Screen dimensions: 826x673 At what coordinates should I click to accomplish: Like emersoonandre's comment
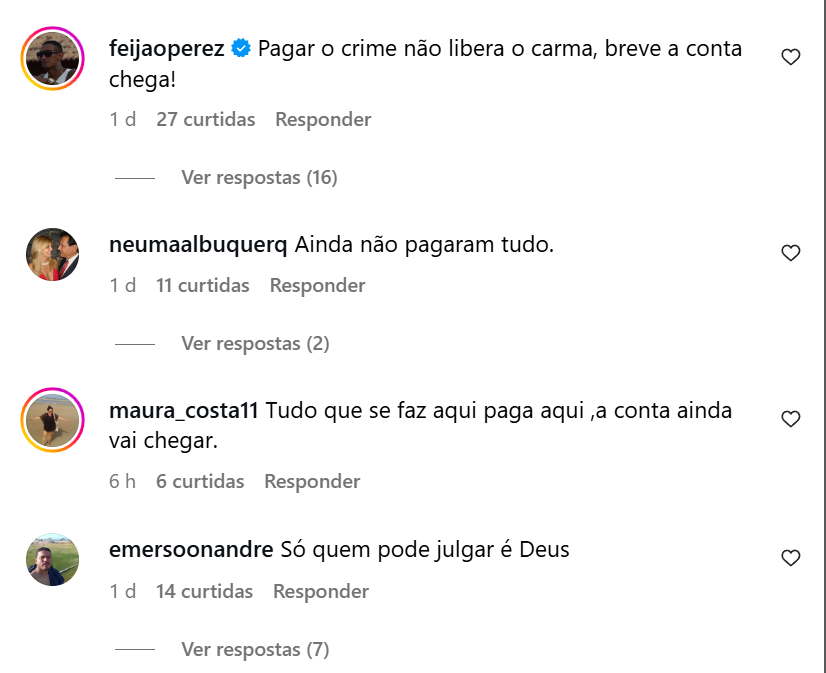pyautogui.click(x=790, y=558)
